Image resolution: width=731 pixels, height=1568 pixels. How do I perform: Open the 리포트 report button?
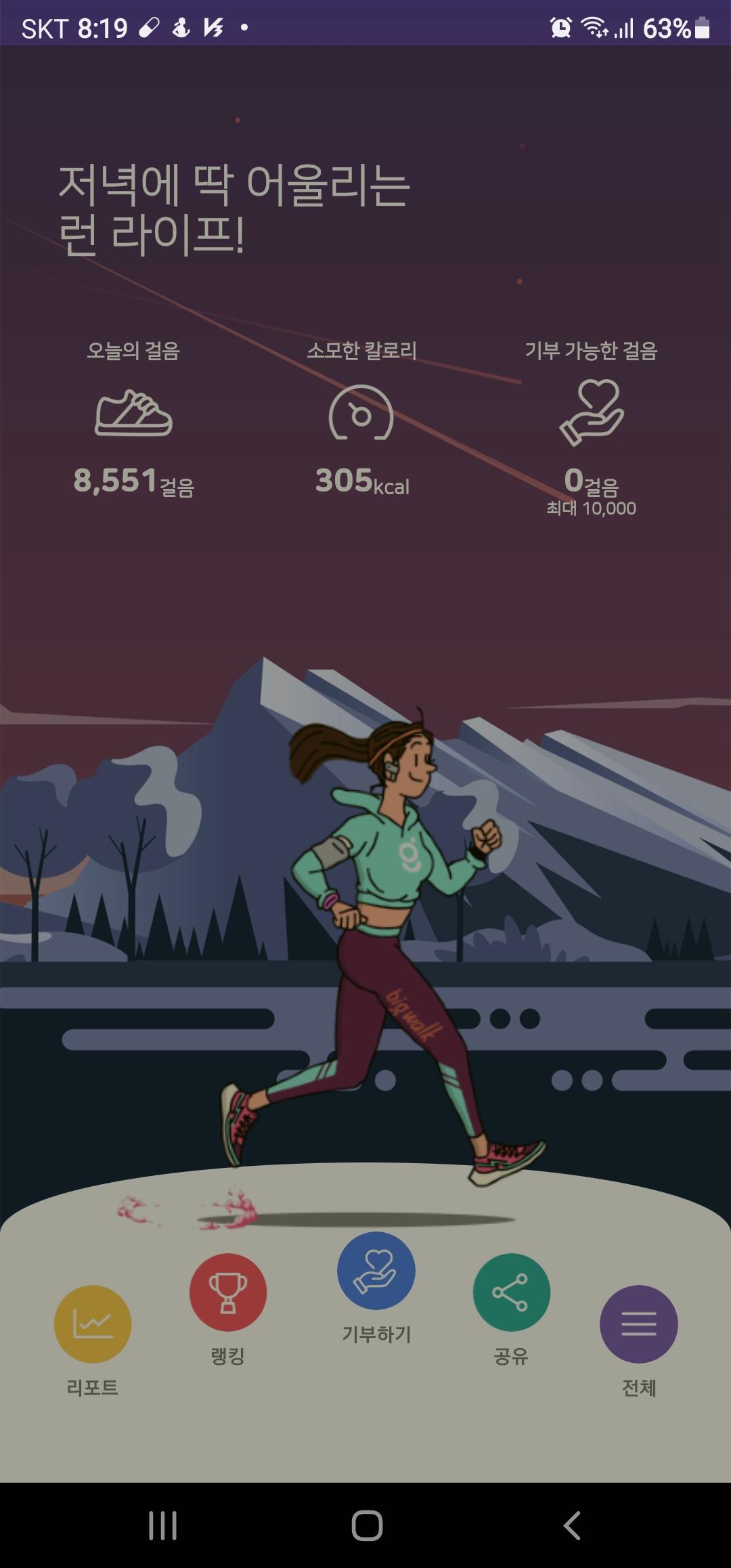point(93,1324)
